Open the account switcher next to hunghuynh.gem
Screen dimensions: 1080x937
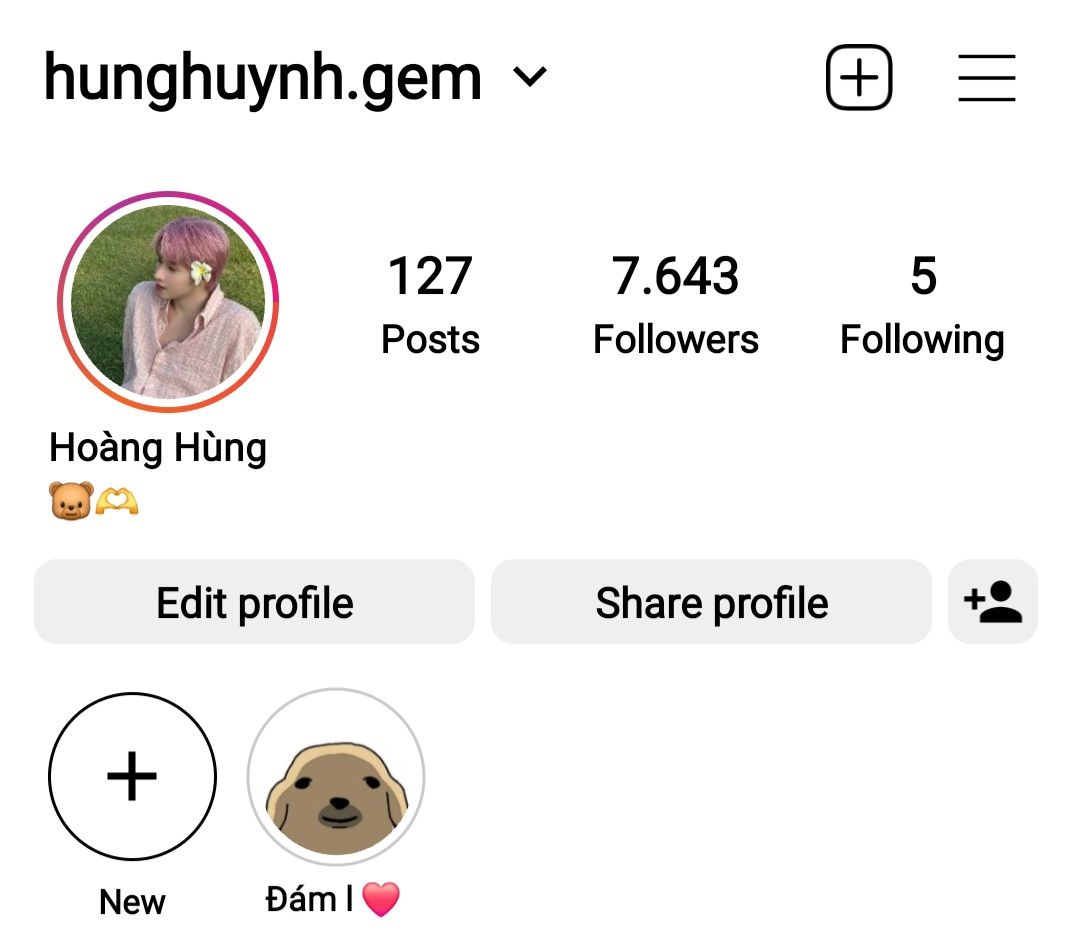click(530, 77)
